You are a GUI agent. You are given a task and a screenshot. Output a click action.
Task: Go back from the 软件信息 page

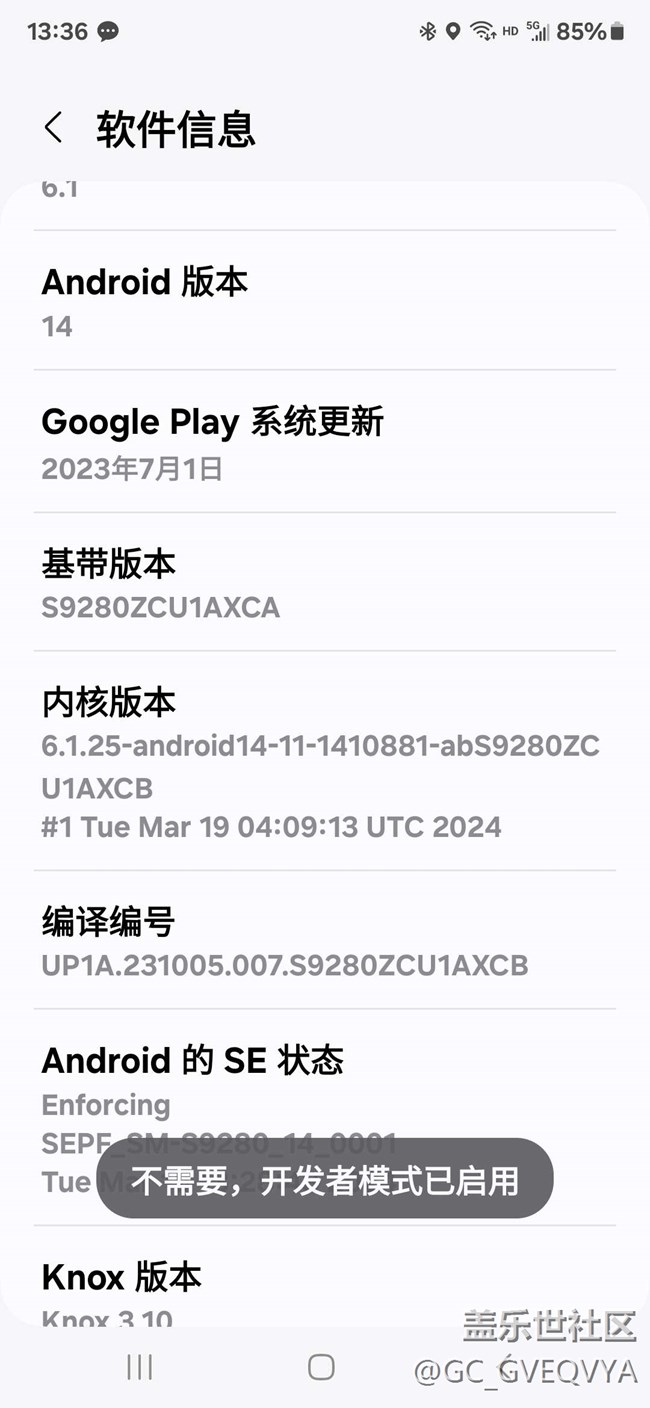tap(54, 129)
